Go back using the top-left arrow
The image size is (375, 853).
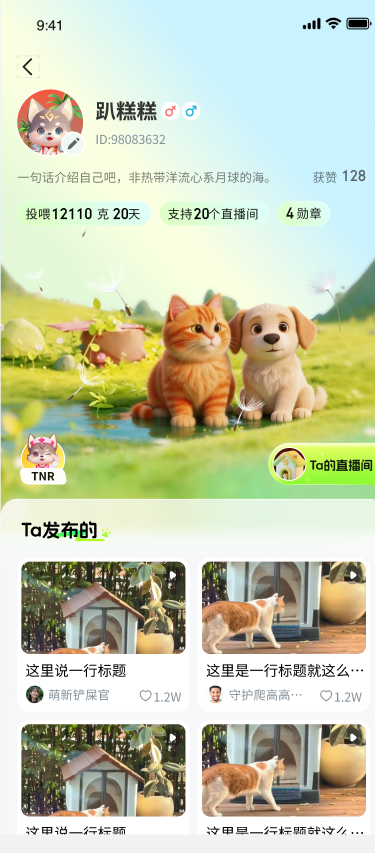coord(28,67)
